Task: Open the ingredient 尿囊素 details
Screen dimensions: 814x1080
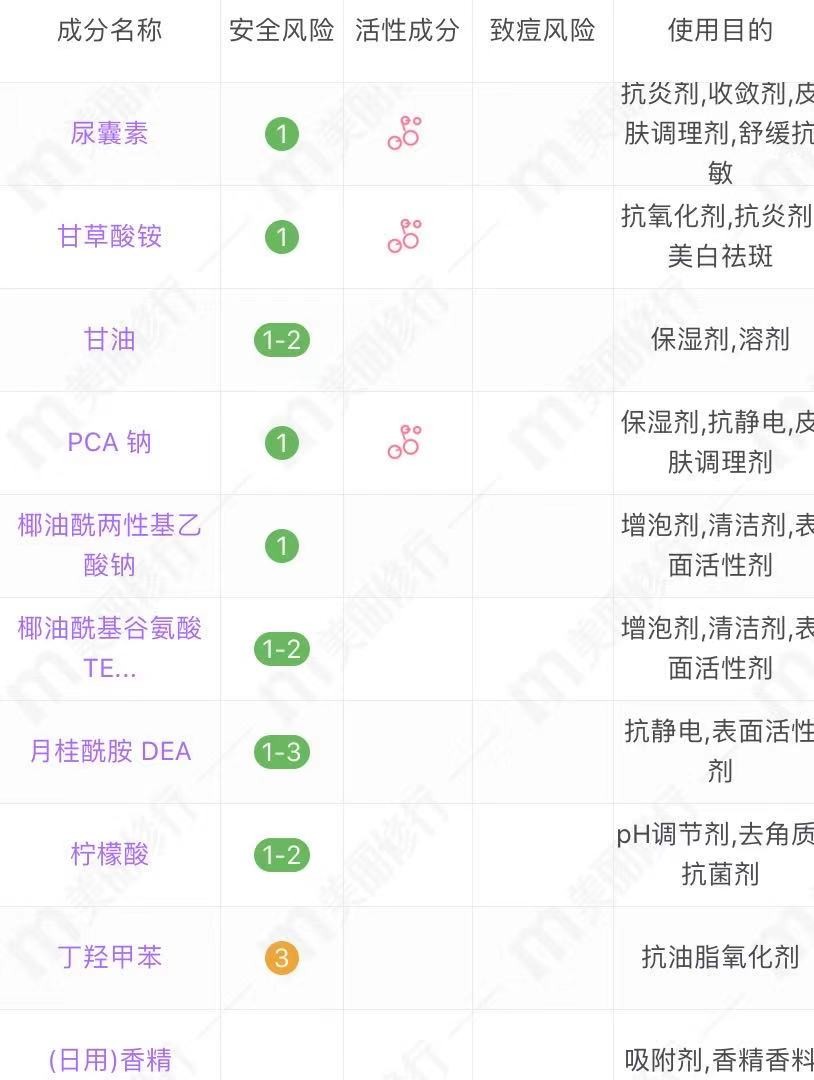Action: pos(110,134)
